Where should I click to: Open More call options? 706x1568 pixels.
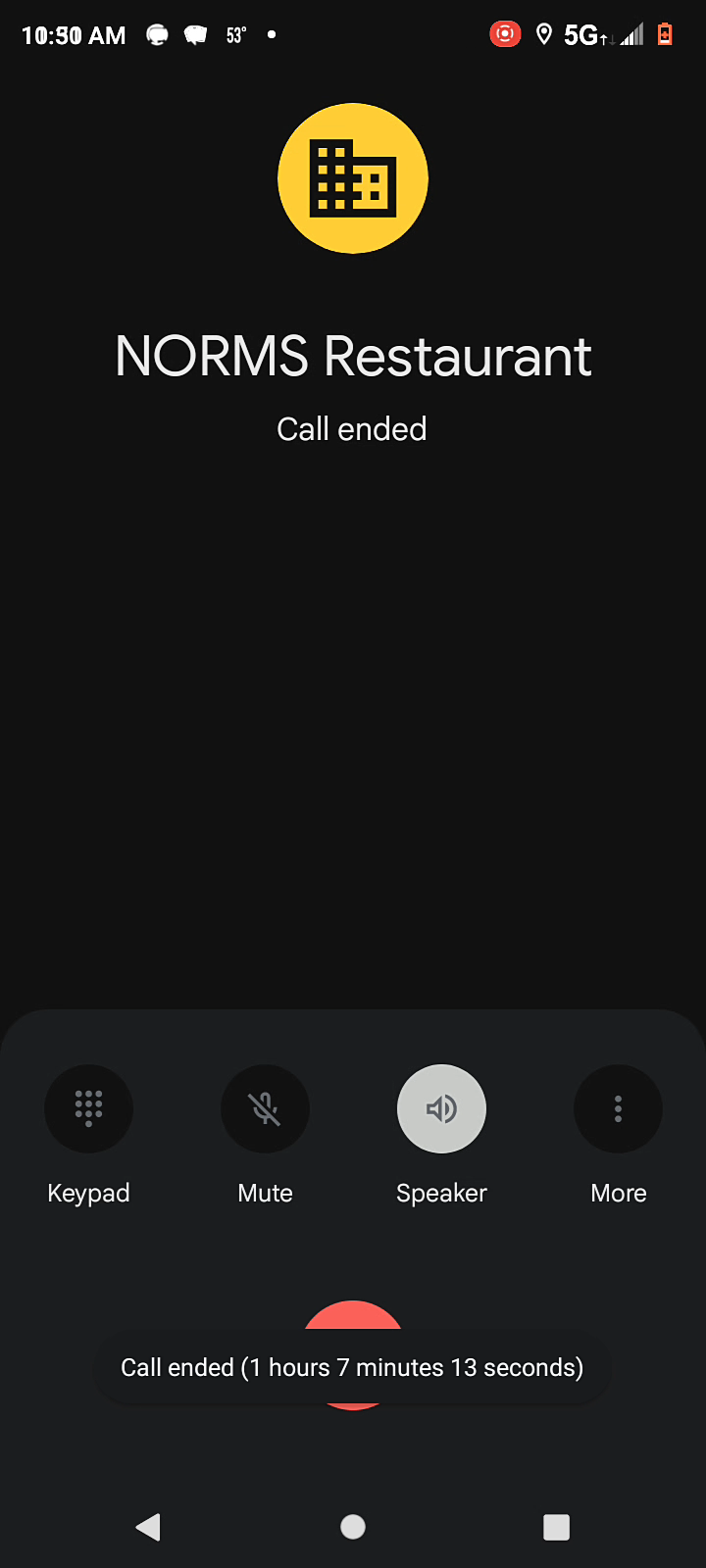[618, 1108]
